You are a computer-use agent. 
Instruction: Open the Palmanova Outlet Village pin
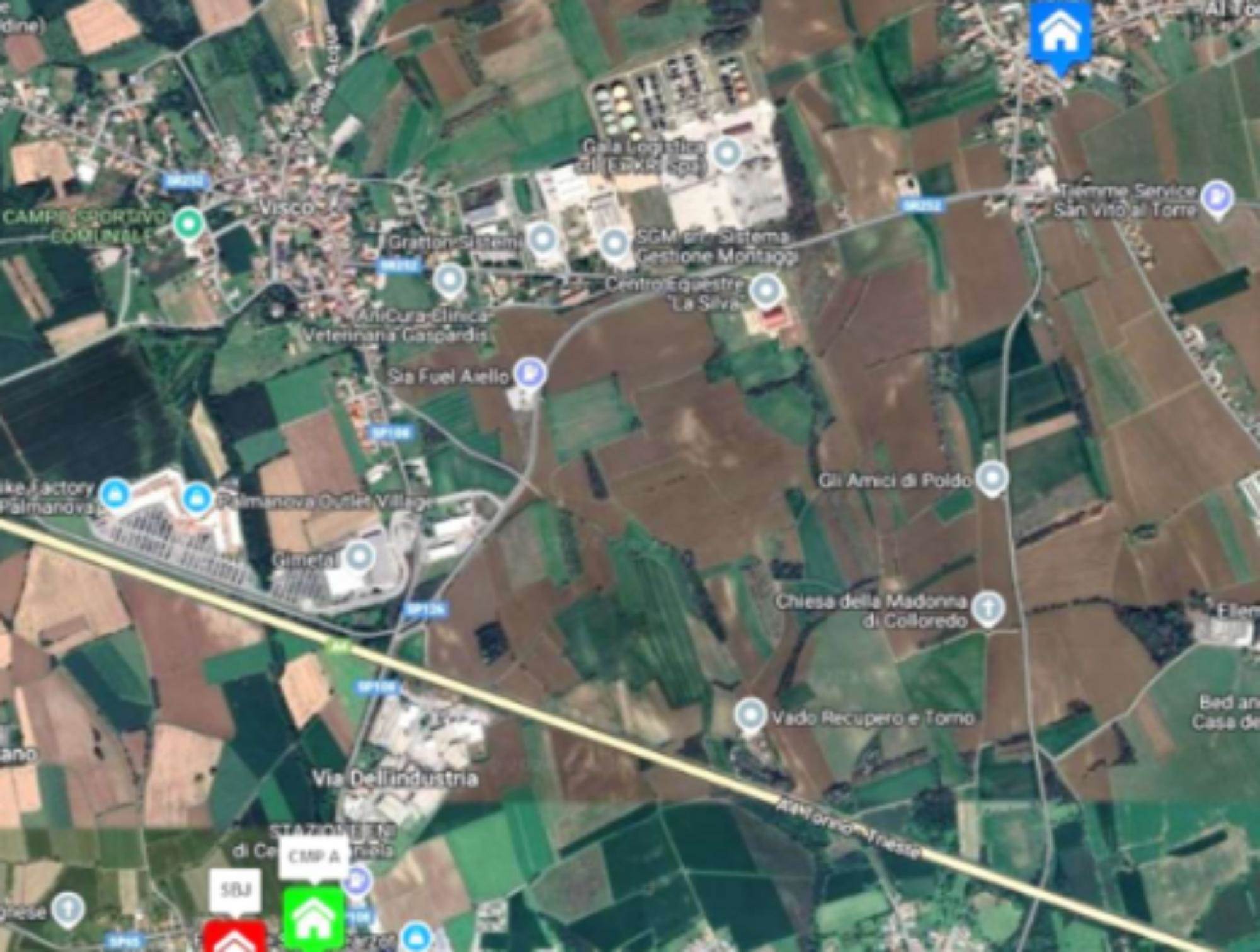[197, 498]
